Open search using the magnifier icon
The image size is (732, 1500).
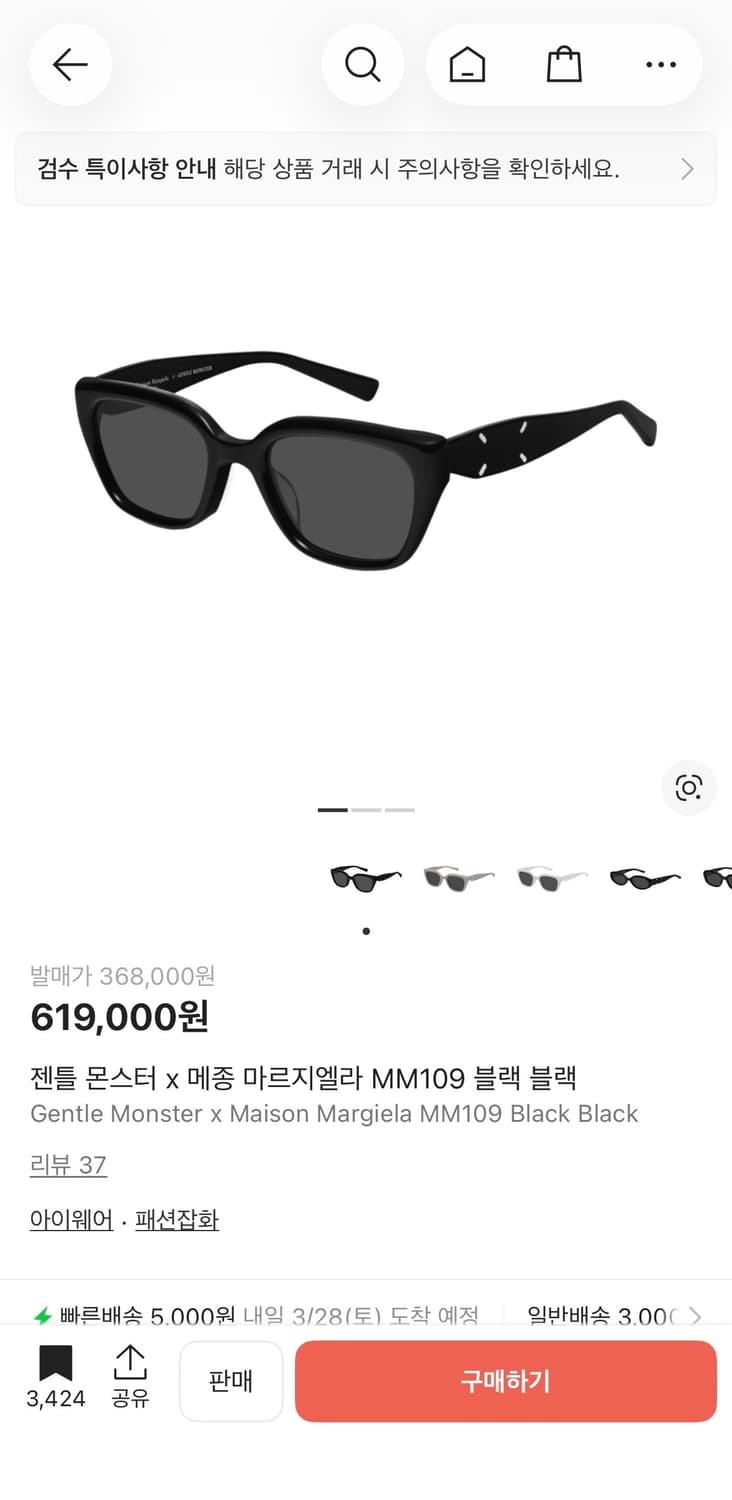pos(363,64)
